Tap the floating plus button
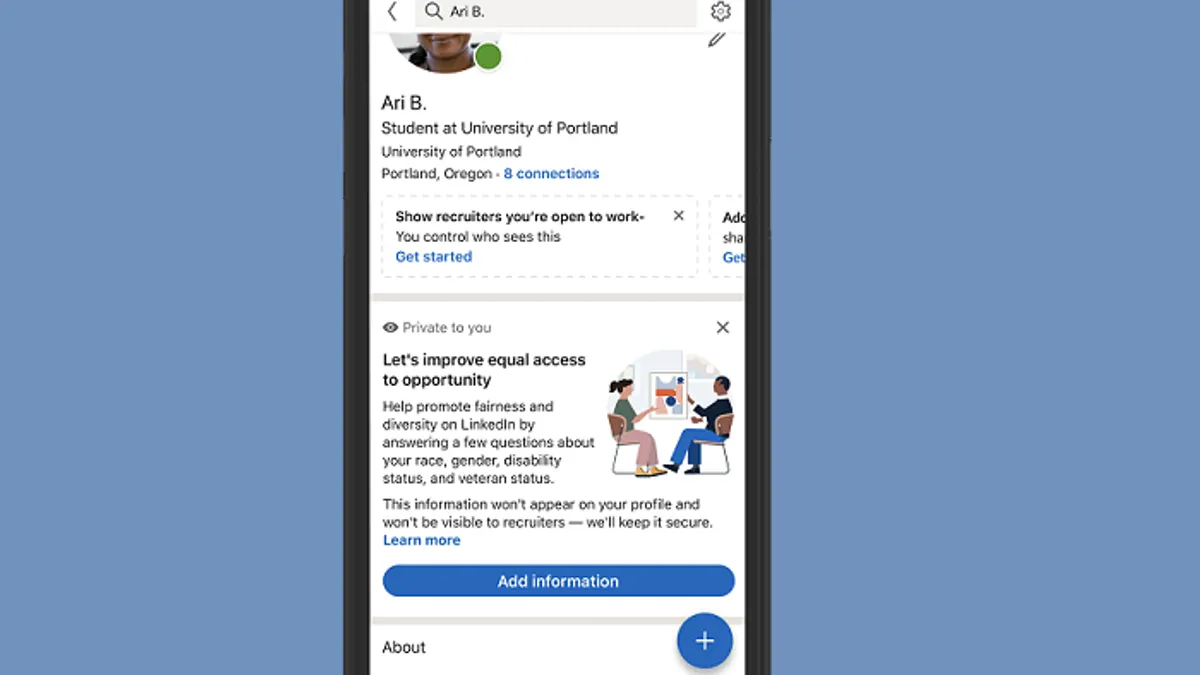Screen dimensions: 1200x675 coord(705,641)
